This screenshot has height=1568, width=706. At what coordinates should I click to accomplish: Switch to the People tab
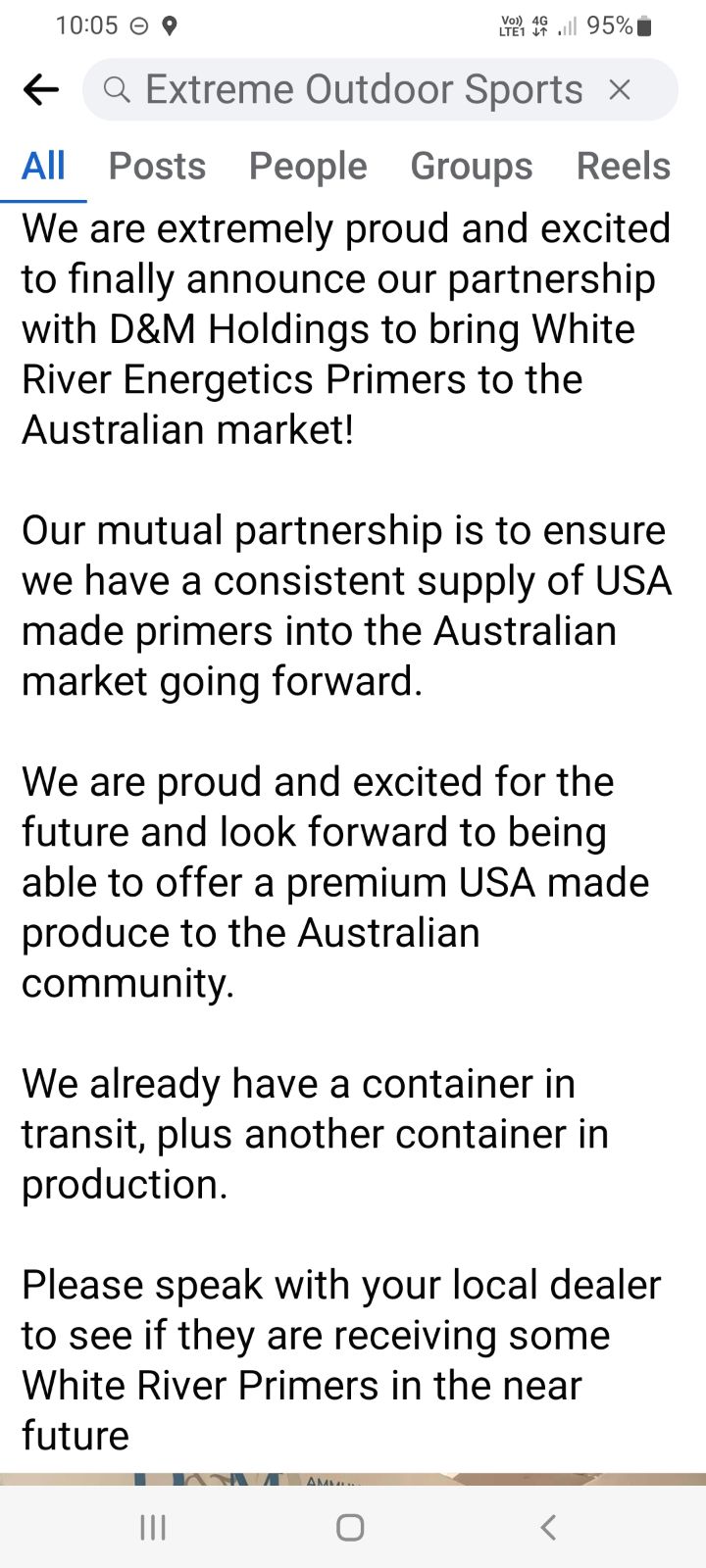click(308, 167)
